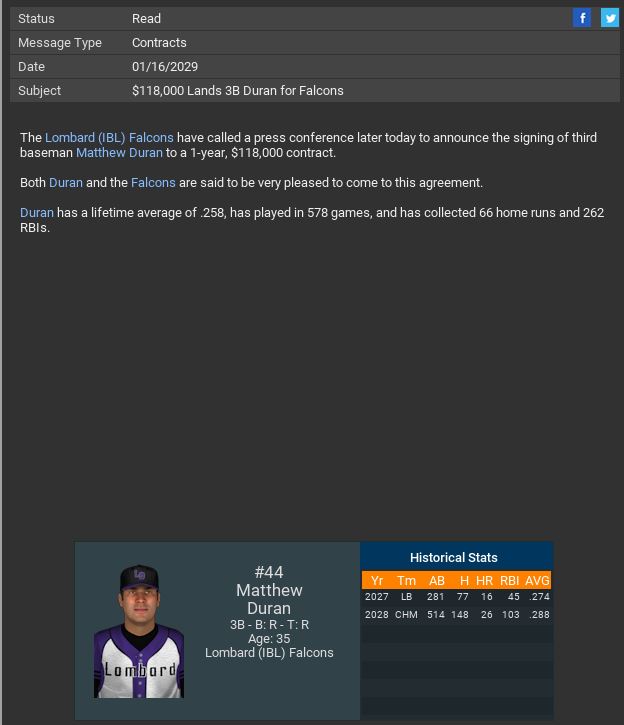Image resolution: width=624 pixels, height=725 pixels.
Task: Share this message on Facebook
Action: [582, 18]
